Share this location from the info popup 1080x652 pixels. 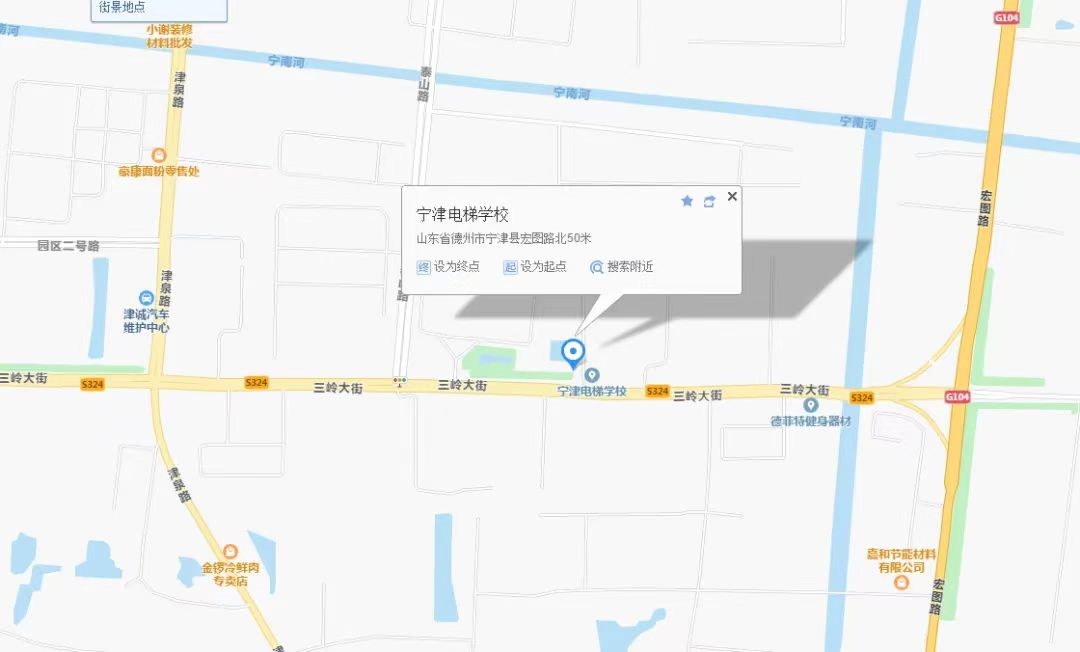click(x=710, y=201)
